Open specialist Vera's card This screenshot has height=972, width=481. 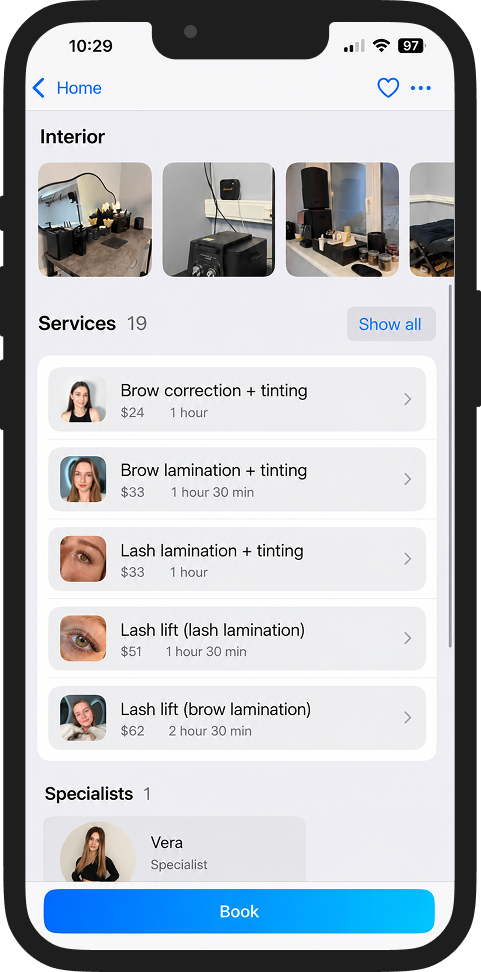click(174, 849)
